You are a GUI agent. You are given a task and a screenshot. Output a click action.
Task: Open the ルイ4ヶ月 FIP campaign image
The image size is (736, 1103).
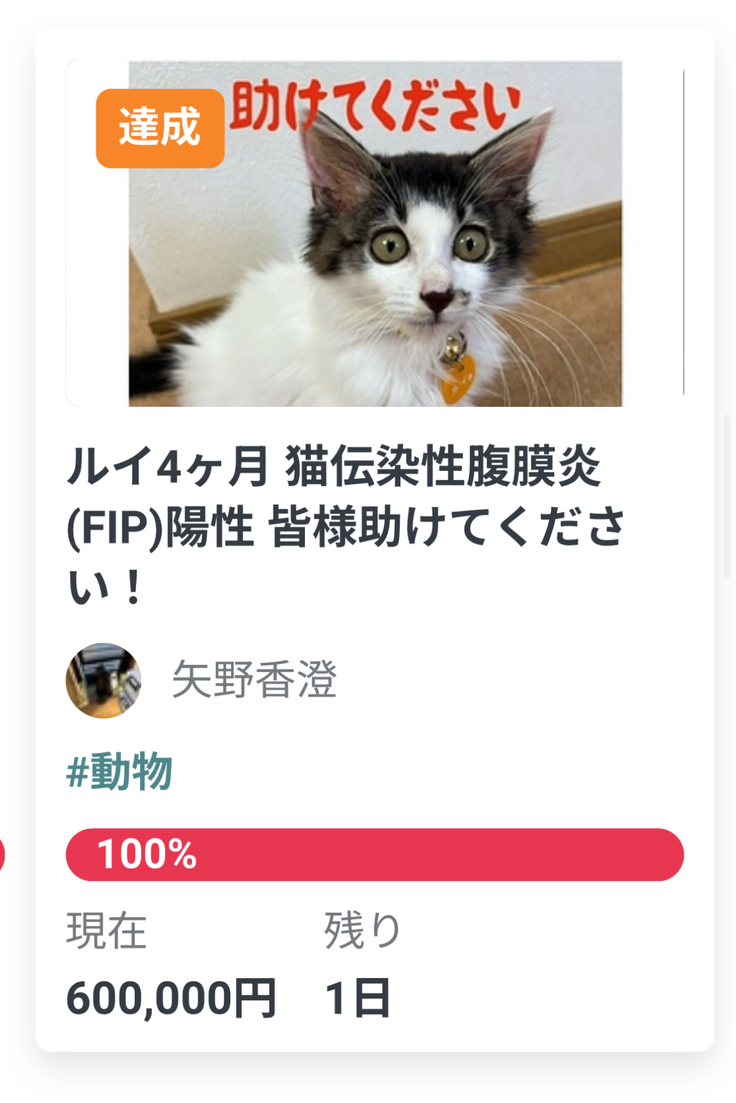click(375, 235)
